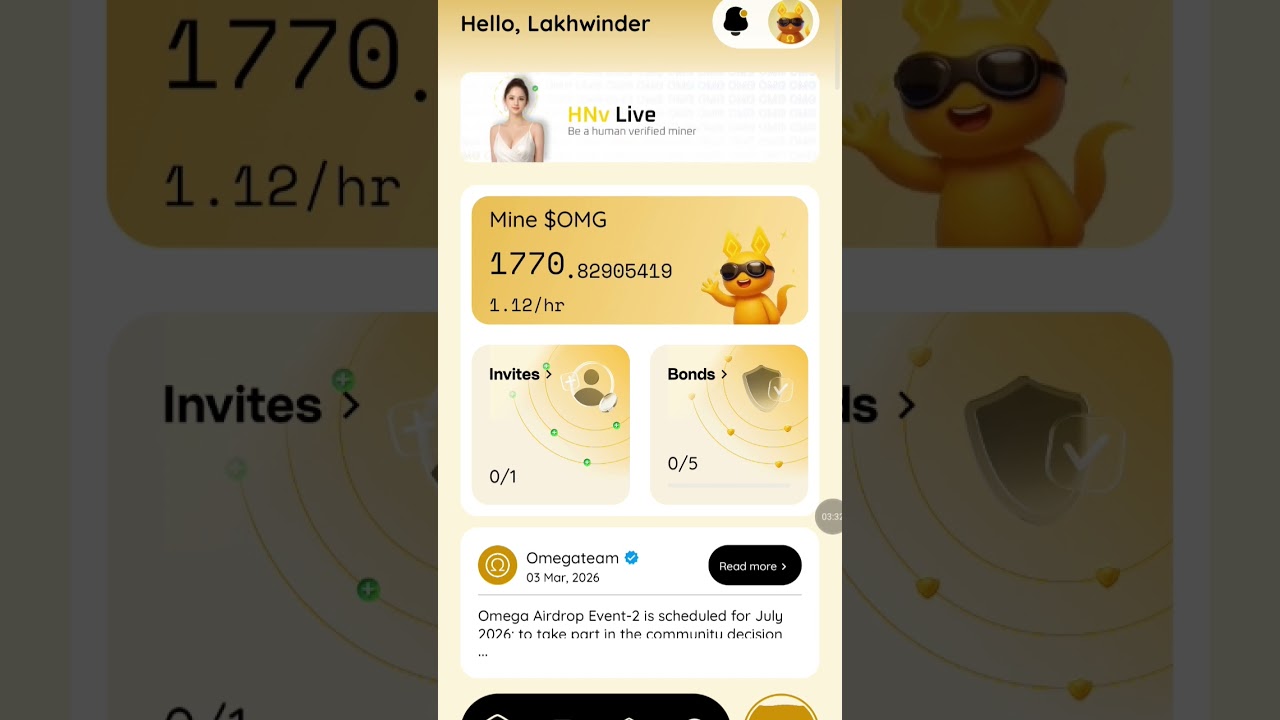The image size is (1280, 720).
Task: Open the HNv Live banner
Action: [x=639, y=118]
